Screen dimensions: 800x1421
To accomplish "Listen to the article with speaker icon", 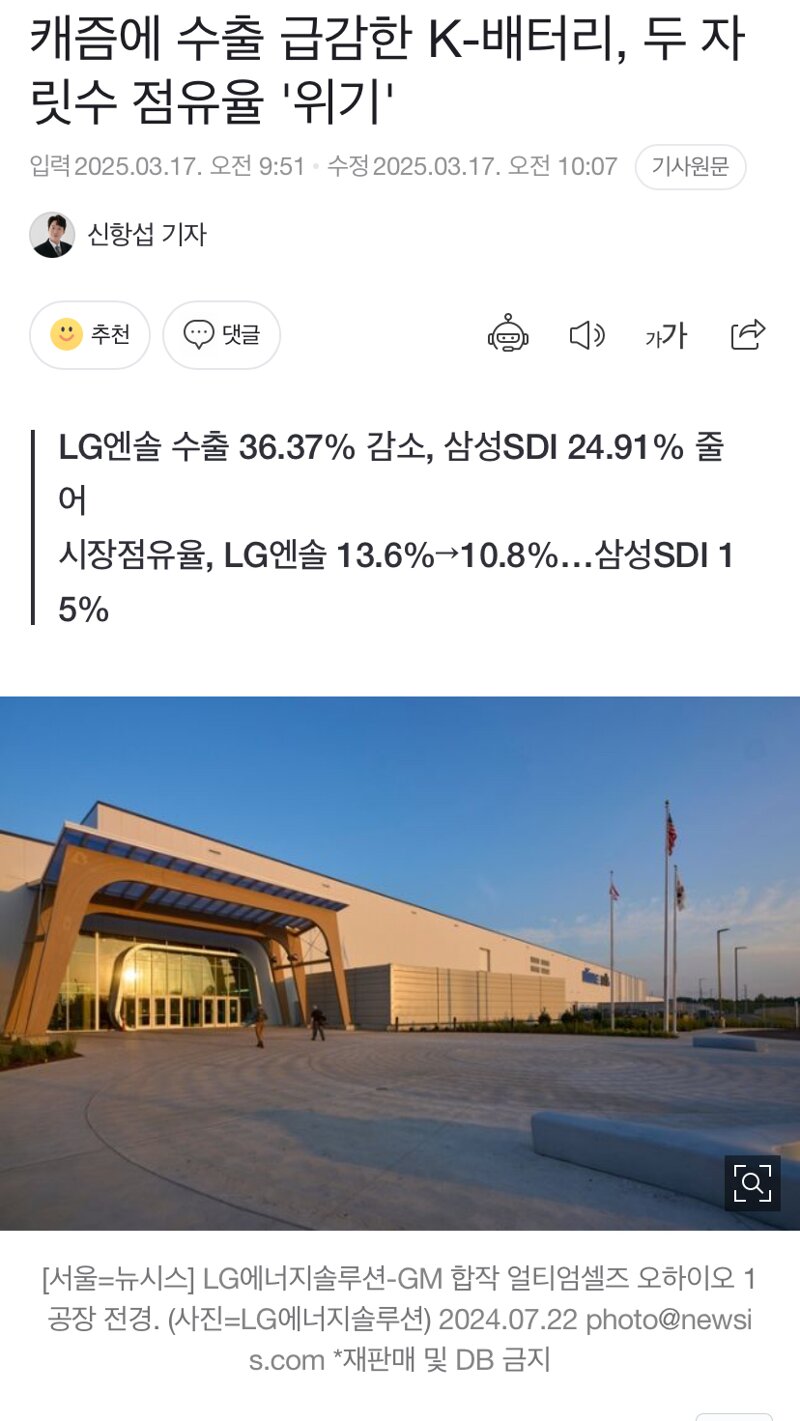I will click(587, 335).
